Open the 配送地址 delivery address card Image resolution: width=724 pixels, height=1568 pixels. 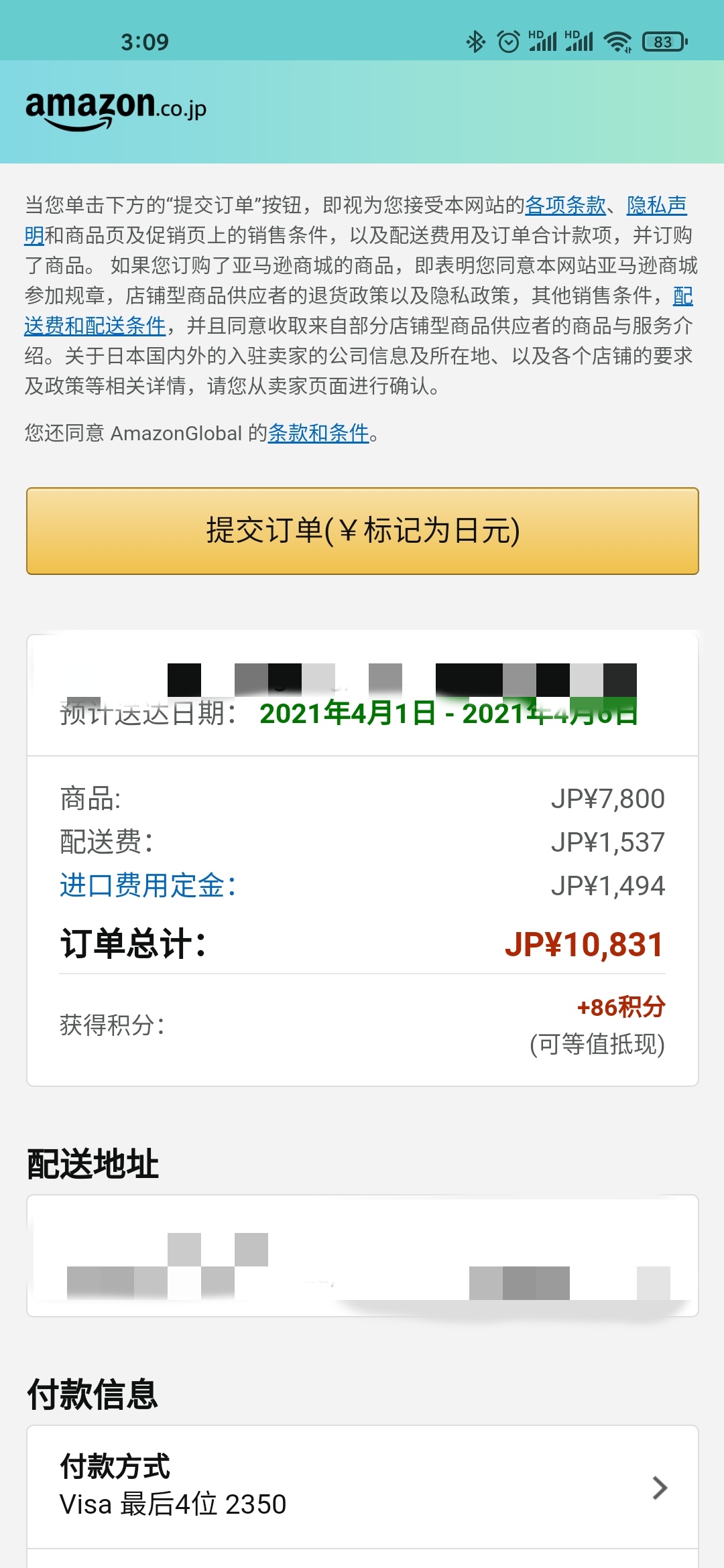click(362, 1256)
